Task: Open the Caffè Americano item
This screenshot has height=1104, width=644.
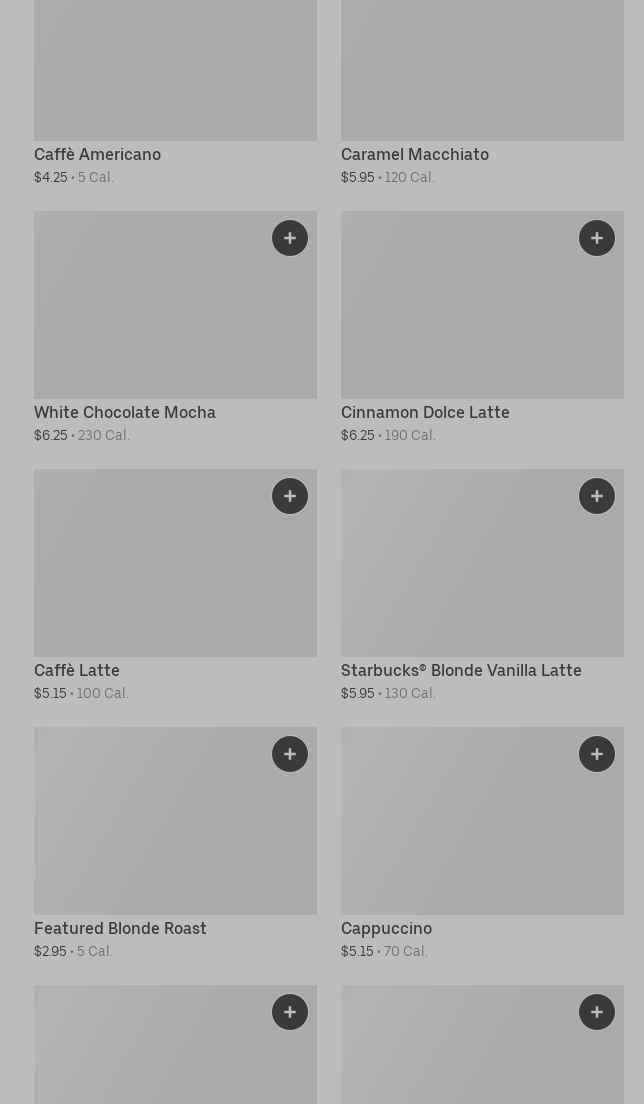Action: click(x=175, y=93)
